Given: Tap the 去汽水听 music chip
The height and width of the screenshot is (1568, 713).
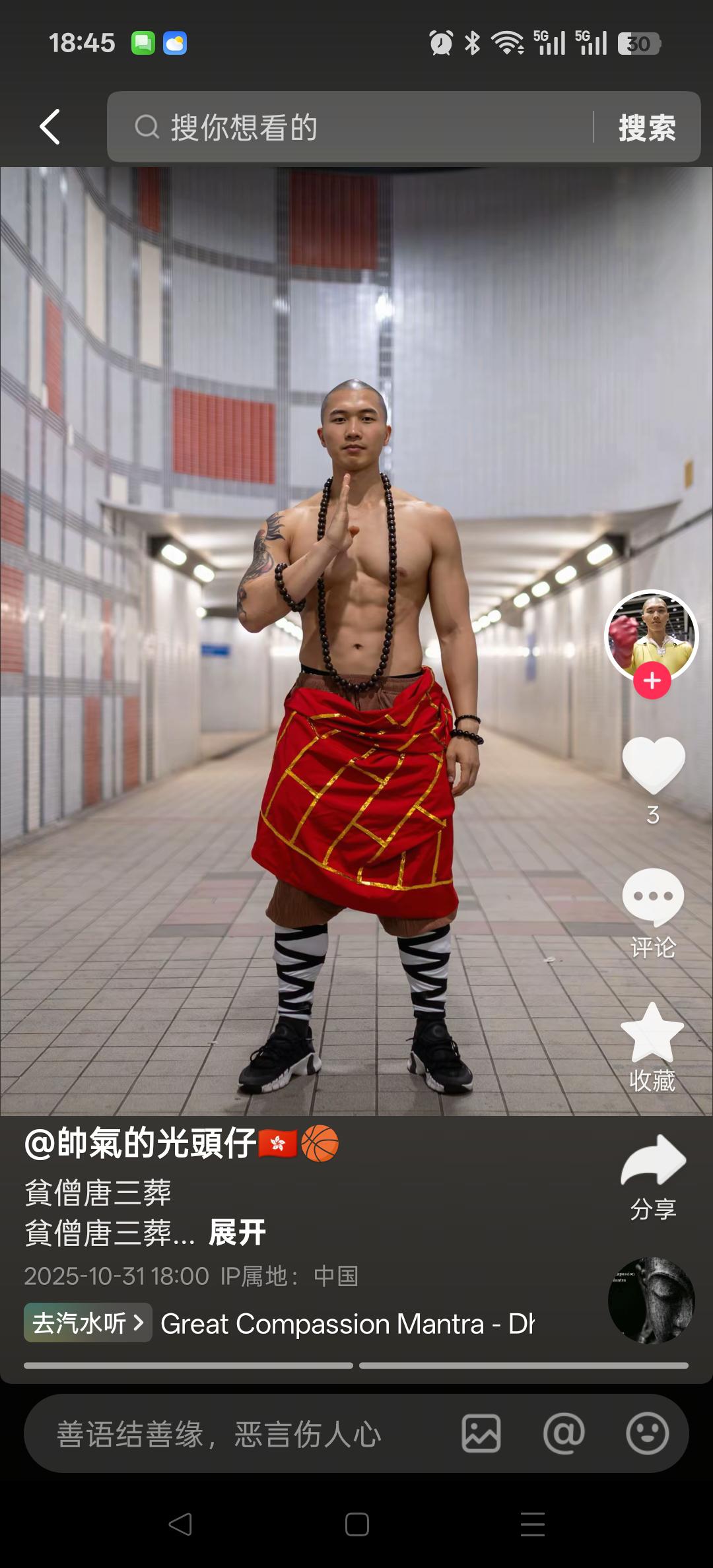Looking at the screenshot, I should click(x=88, y=1323).
